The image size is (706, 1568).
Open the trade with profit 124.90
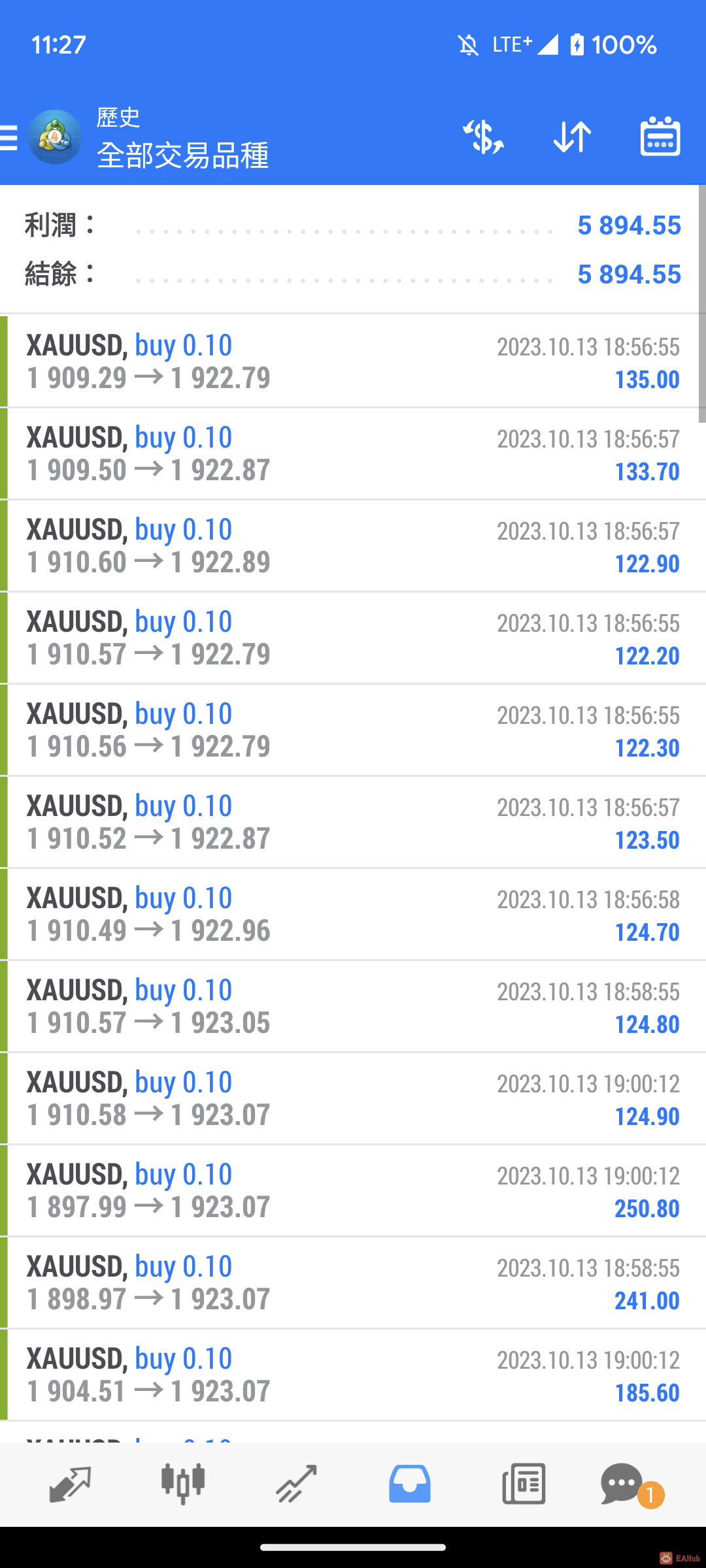[x=353, y=1098]
